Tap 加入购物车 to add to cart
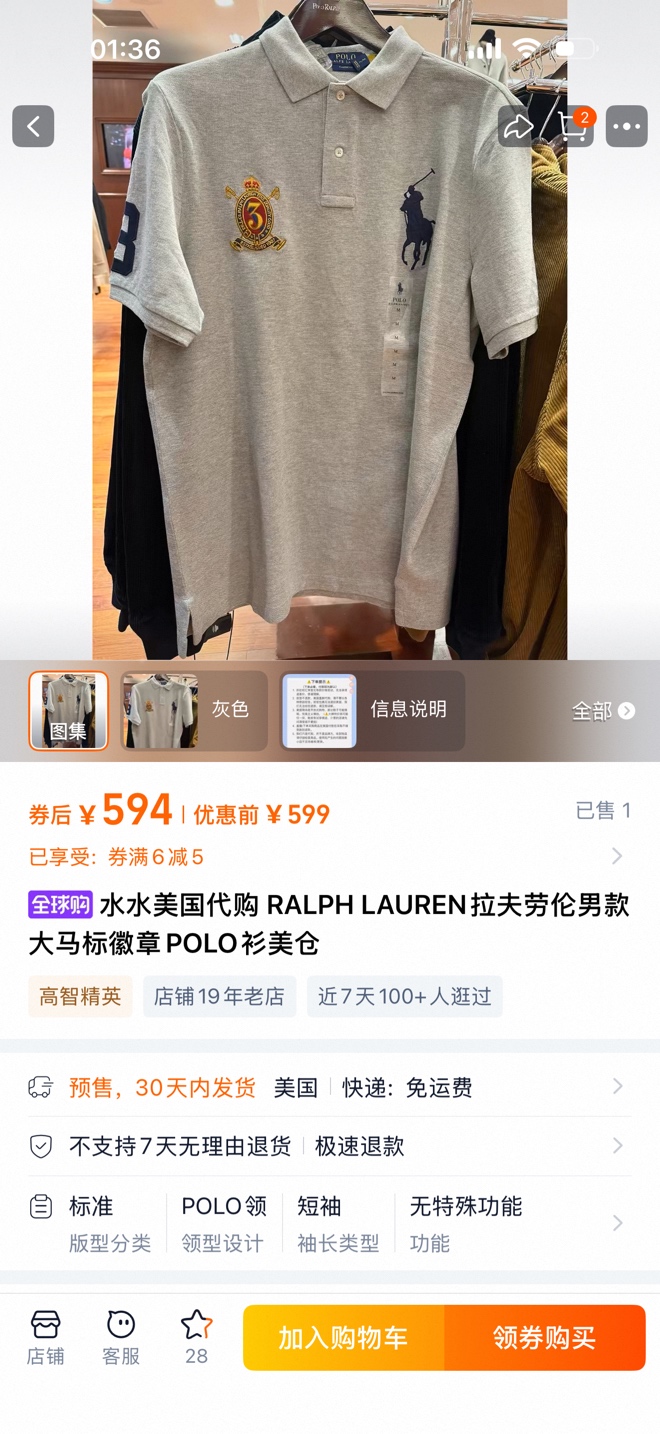Screen dimensions: 660x1434 coord(343,1337)
